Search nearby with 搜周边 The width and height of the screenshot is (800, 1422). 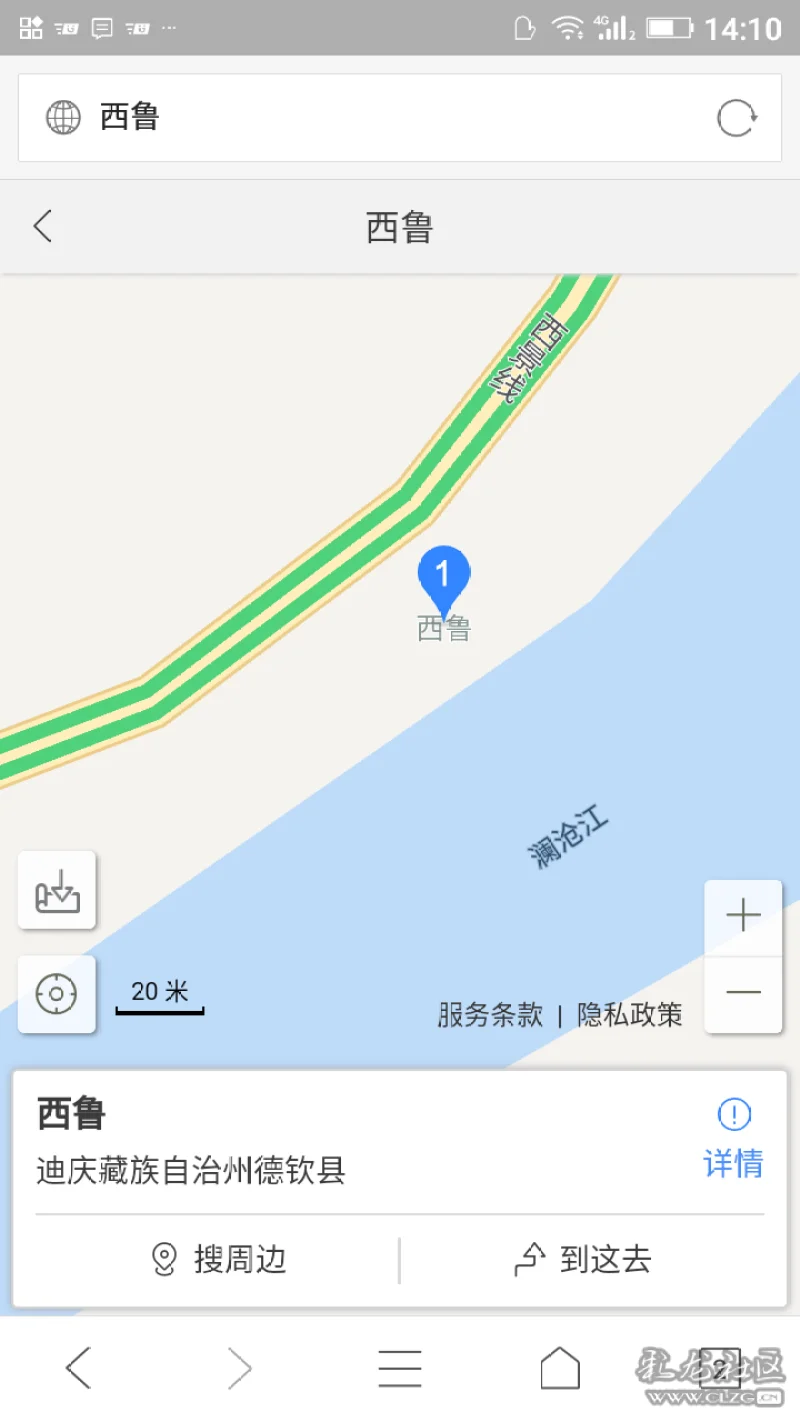218,1259
